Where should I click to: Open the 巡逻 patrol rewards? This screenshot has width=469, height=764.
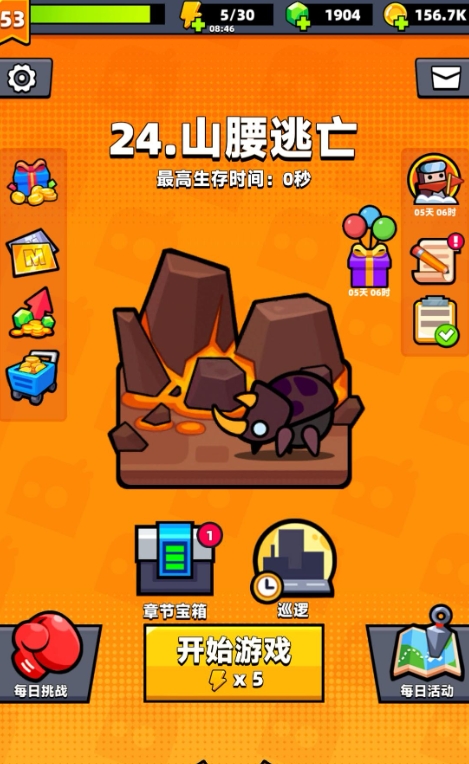(293, 560)
